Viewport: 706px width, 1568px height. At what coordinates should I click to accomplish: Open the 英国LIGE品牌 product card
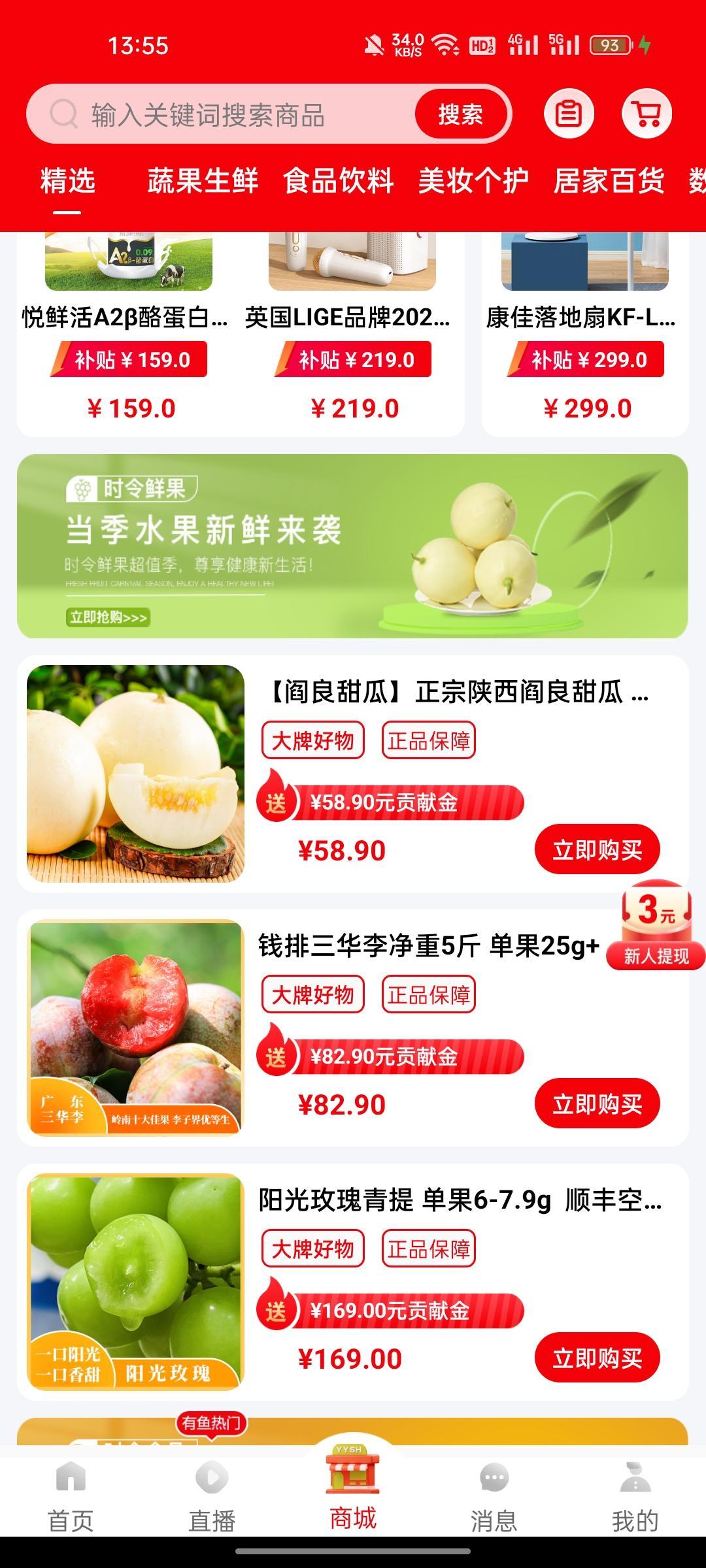coord(352,332)
